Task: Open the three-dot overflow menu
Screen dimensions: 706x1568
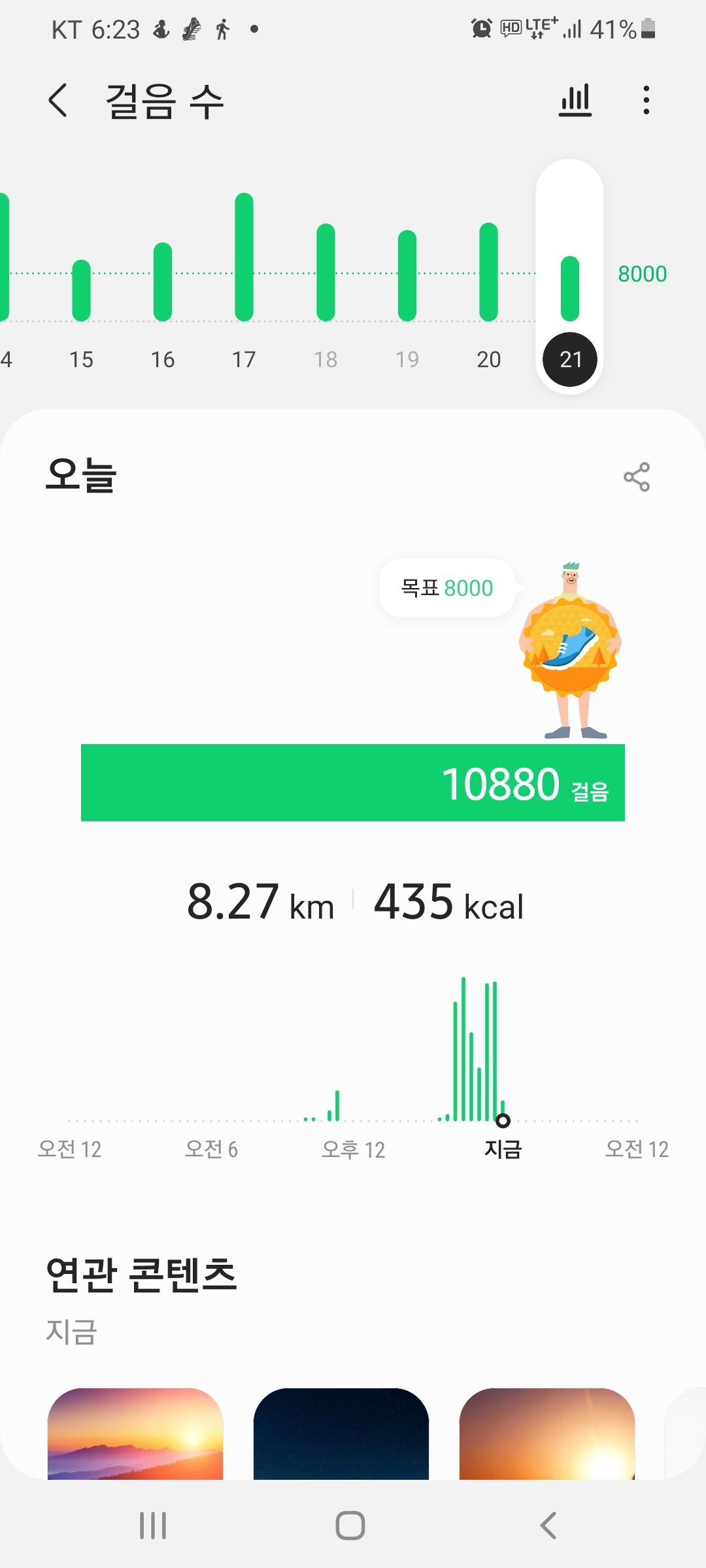Action: click(x=646, y=101)
